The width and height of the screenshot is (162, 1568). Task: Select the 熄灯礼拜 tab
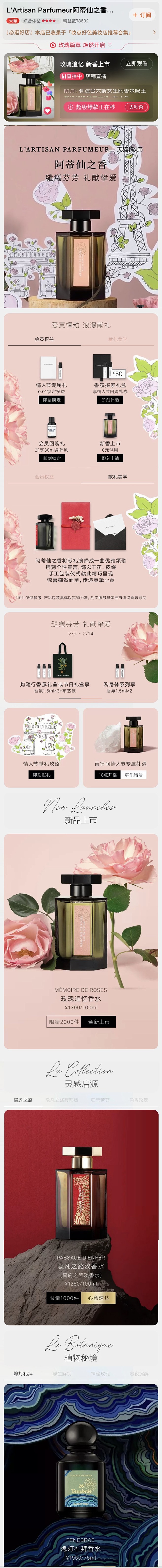(x=23, y=1373)
